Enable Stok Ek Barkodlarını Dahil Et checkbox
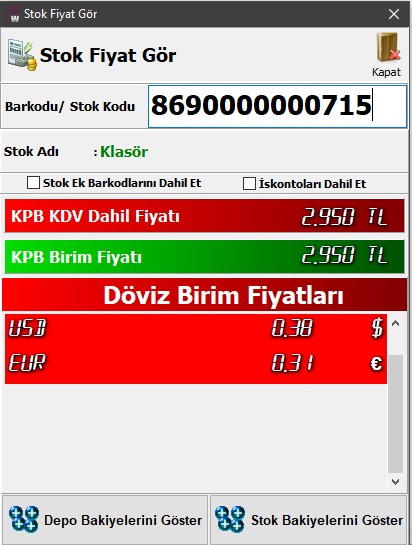Image resolution: width=412 pixels, height=545 pixels. [x=33, y=182]
